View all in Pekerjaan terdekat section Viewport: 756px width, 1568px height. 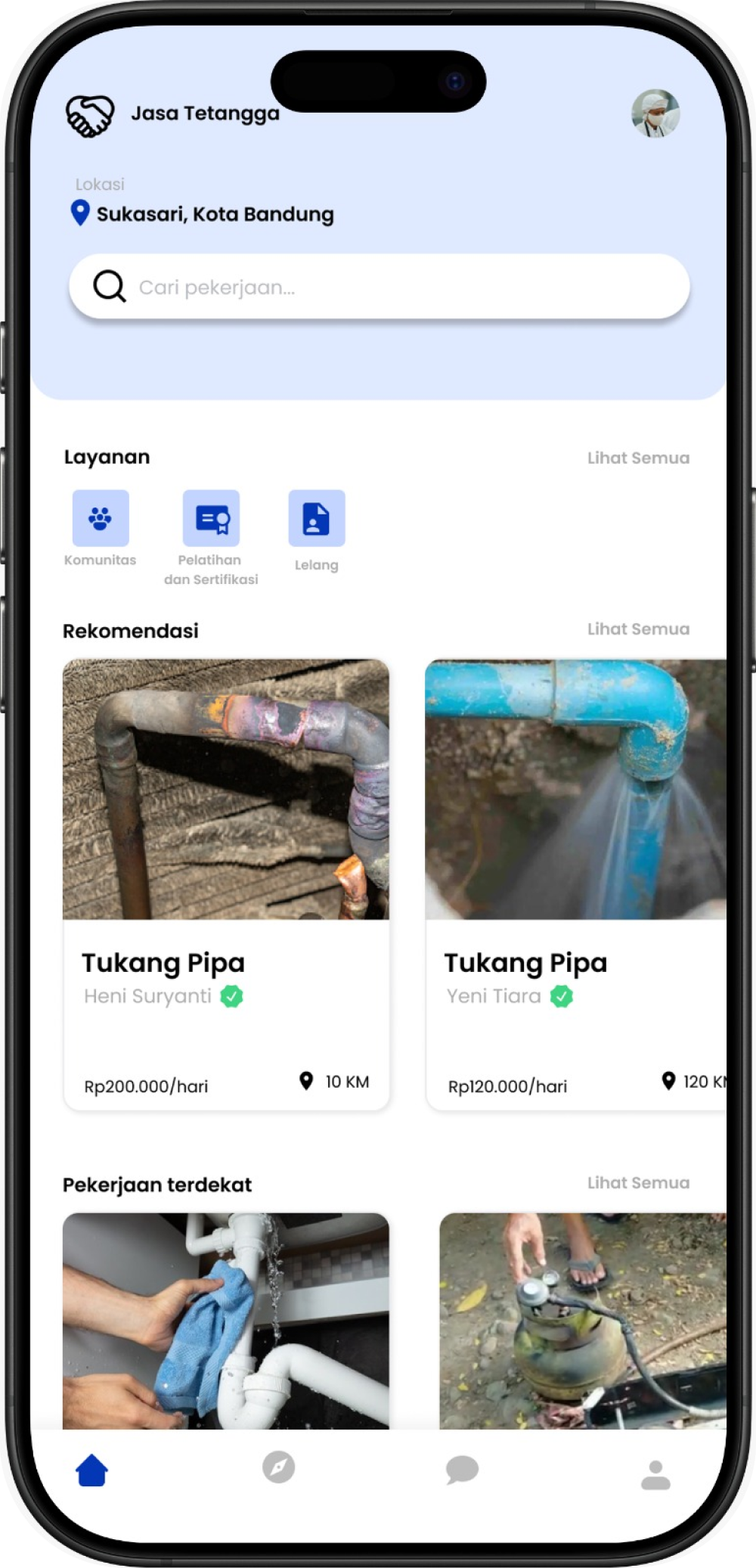pos(637,1182)
